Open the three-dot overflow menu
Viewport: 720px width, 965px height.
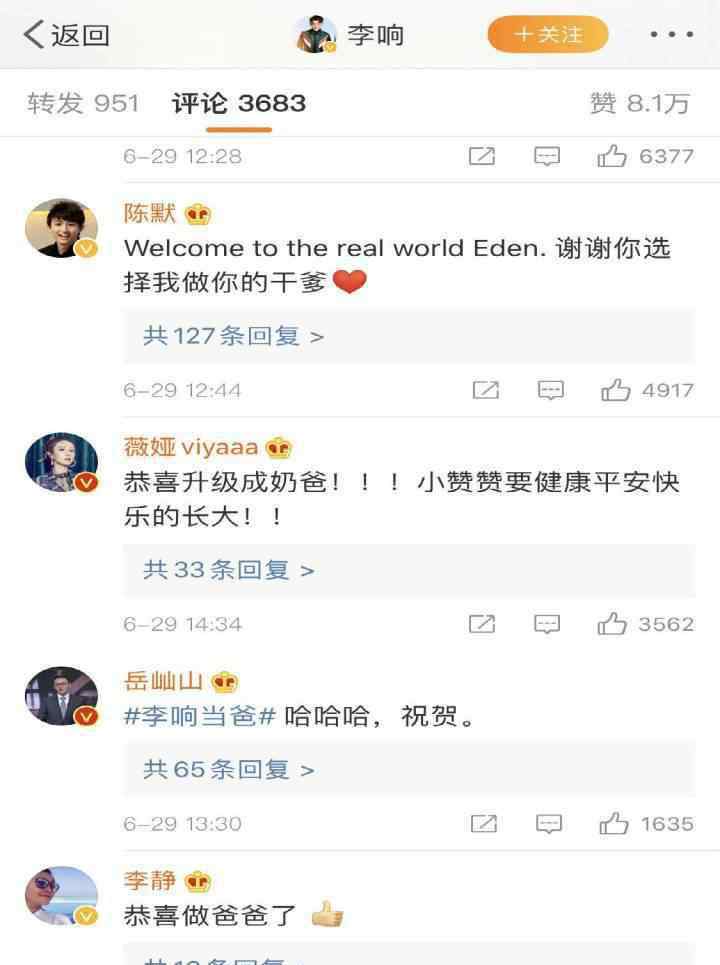(x=671, y=35)
